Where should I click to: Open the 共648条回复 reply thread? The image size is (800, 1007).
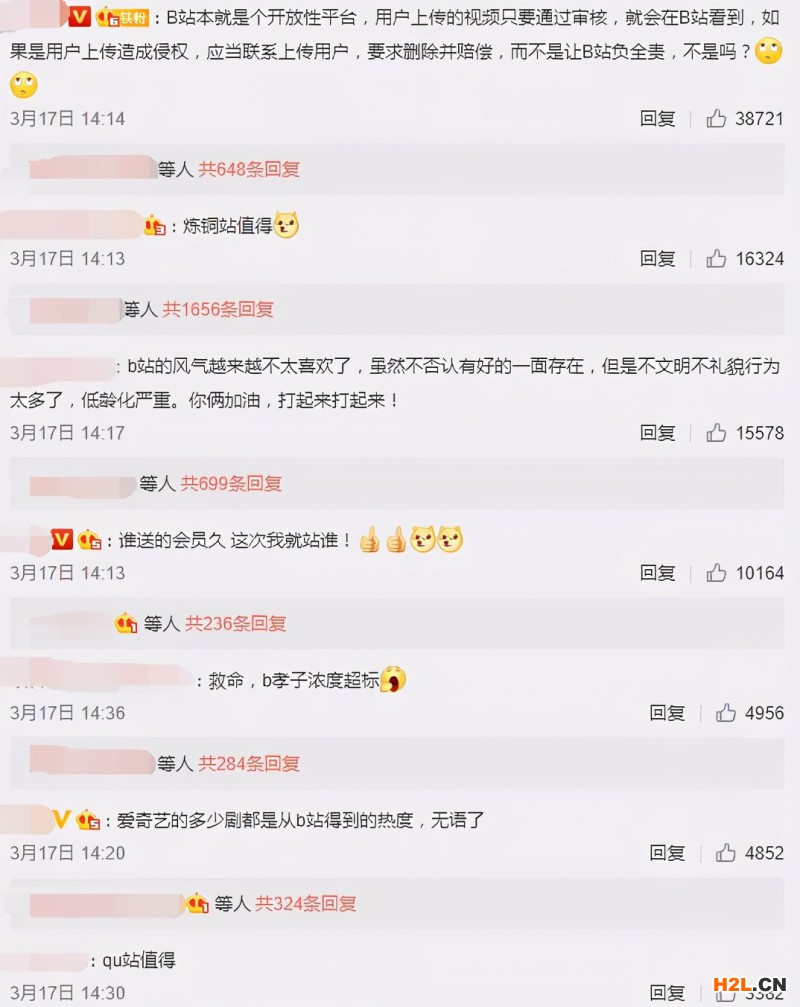pyautogui.click(x=249, y=170)
